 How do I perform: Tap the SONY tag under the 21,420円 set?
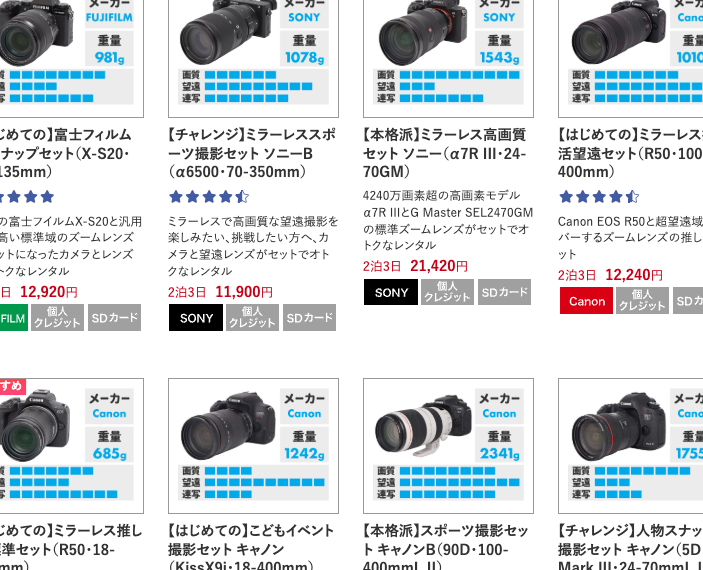pyautogui.click(x=391, y=293)
